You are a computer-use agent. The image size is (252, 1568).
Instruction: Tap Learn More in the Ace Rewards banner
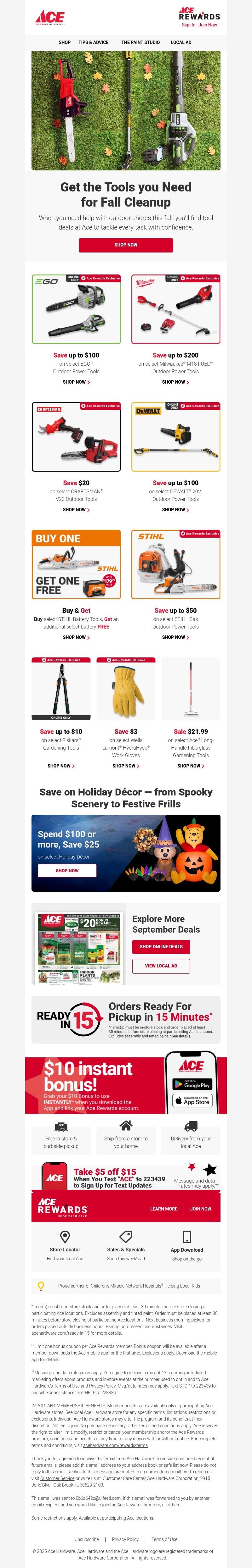pyautogui.click(x=163, y=1209)
